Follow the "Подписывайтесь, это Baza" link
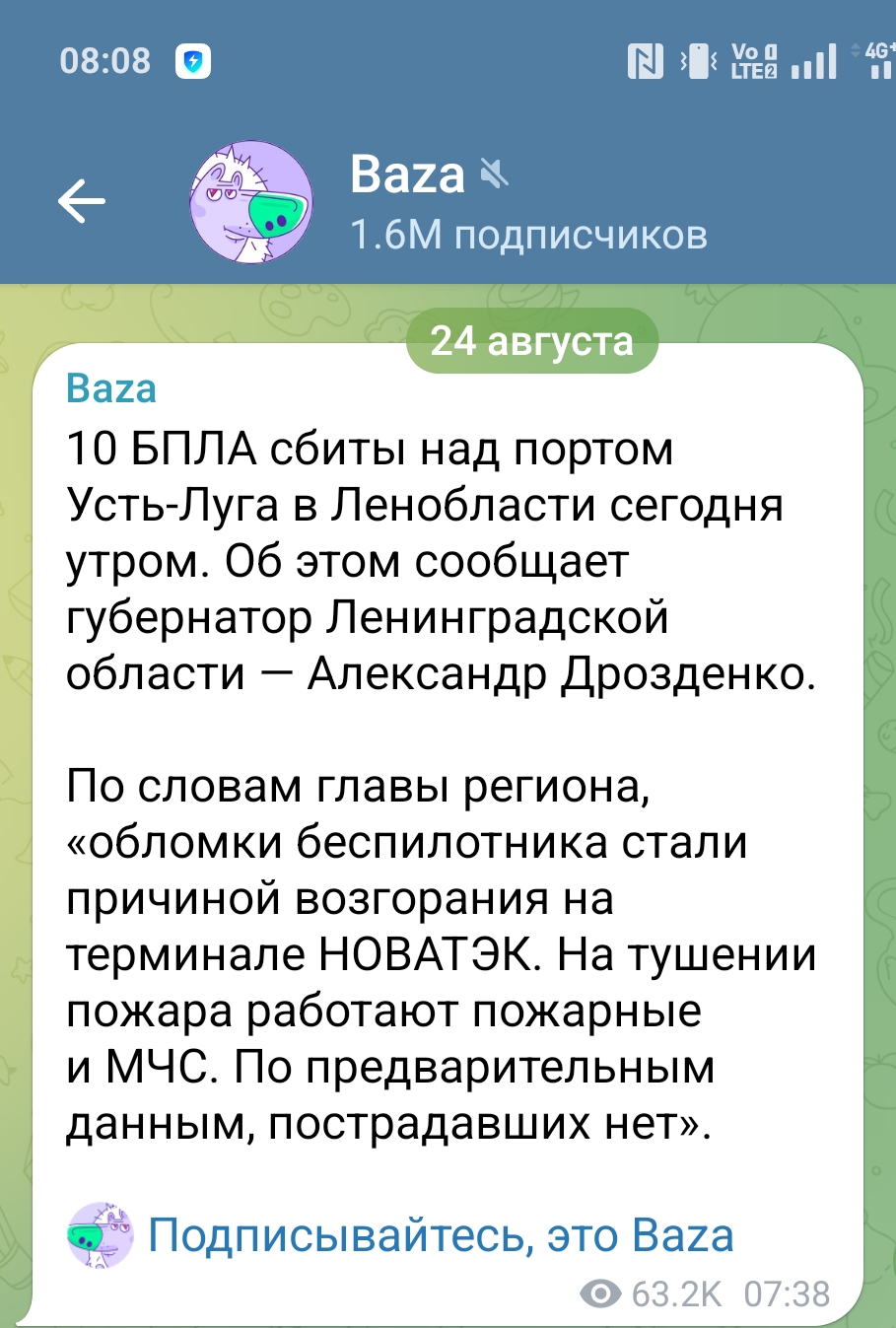 click(441, 1235)
